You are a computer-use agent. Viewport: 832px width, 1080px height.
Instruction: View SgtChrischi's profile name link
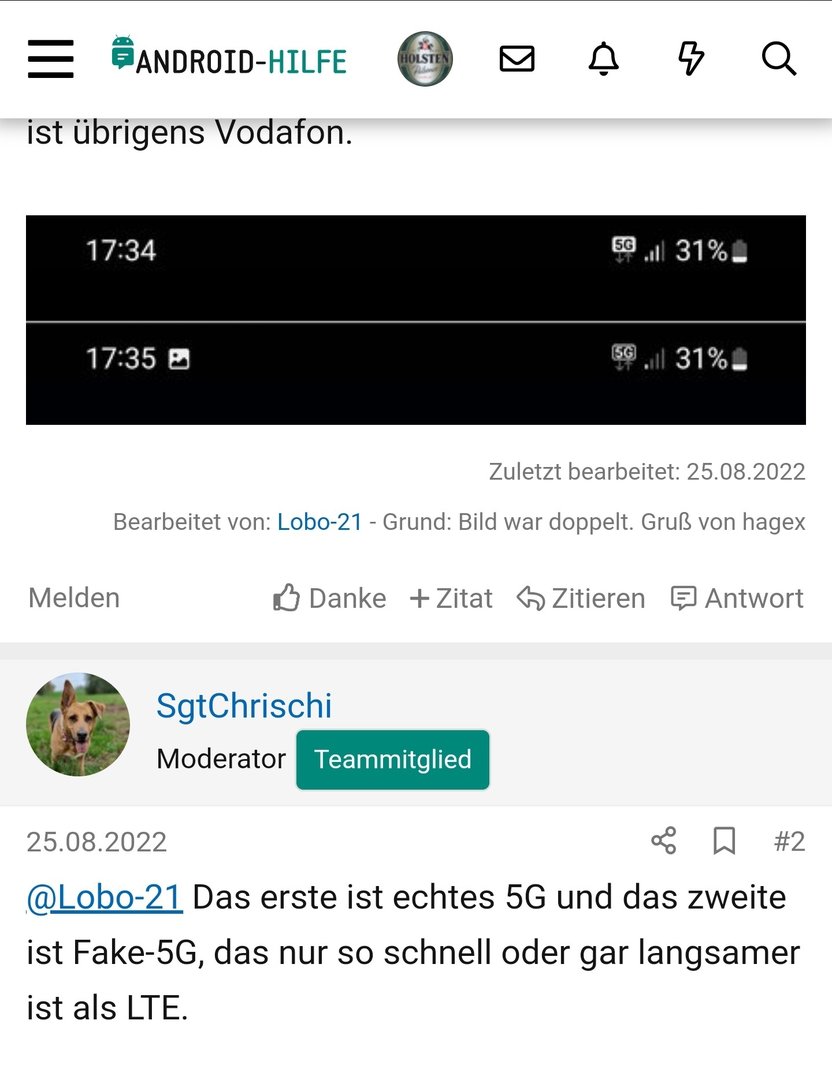[244, 706]
